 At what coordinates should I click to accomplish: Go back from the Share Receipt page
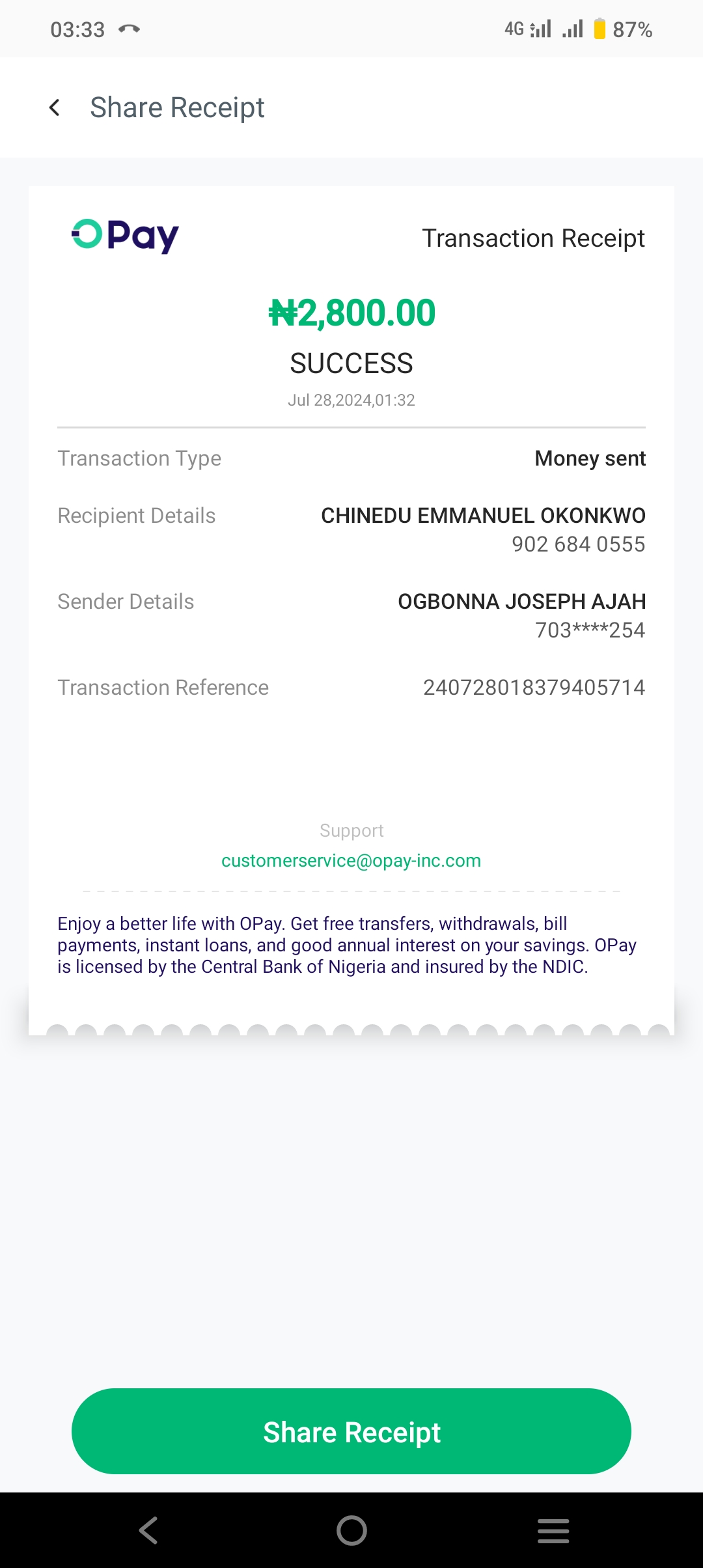[x=55, y=107]
